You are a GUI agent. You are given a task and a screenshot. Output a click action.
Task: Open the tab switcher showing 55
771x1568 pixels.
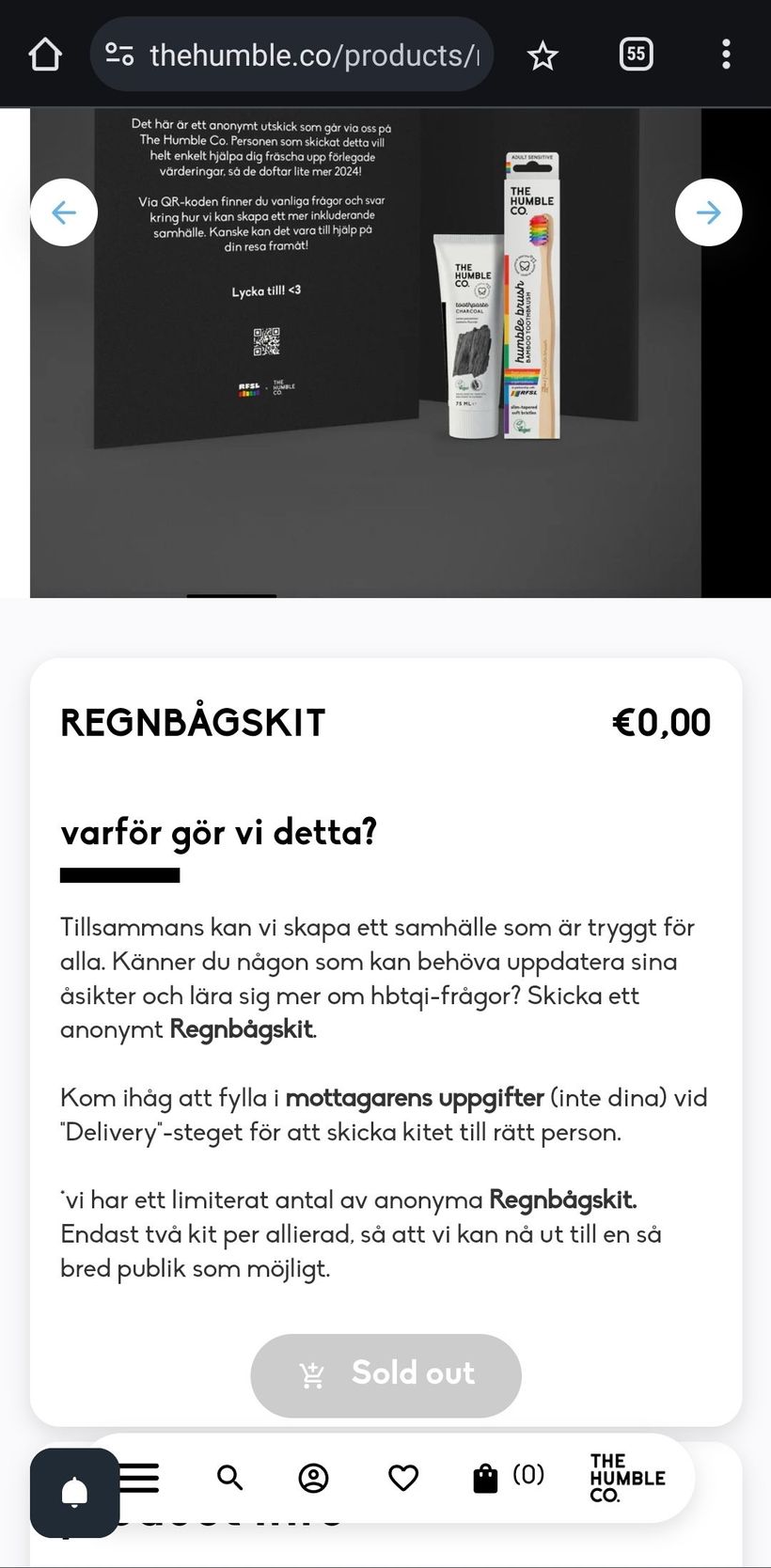(x=636, y=54)
